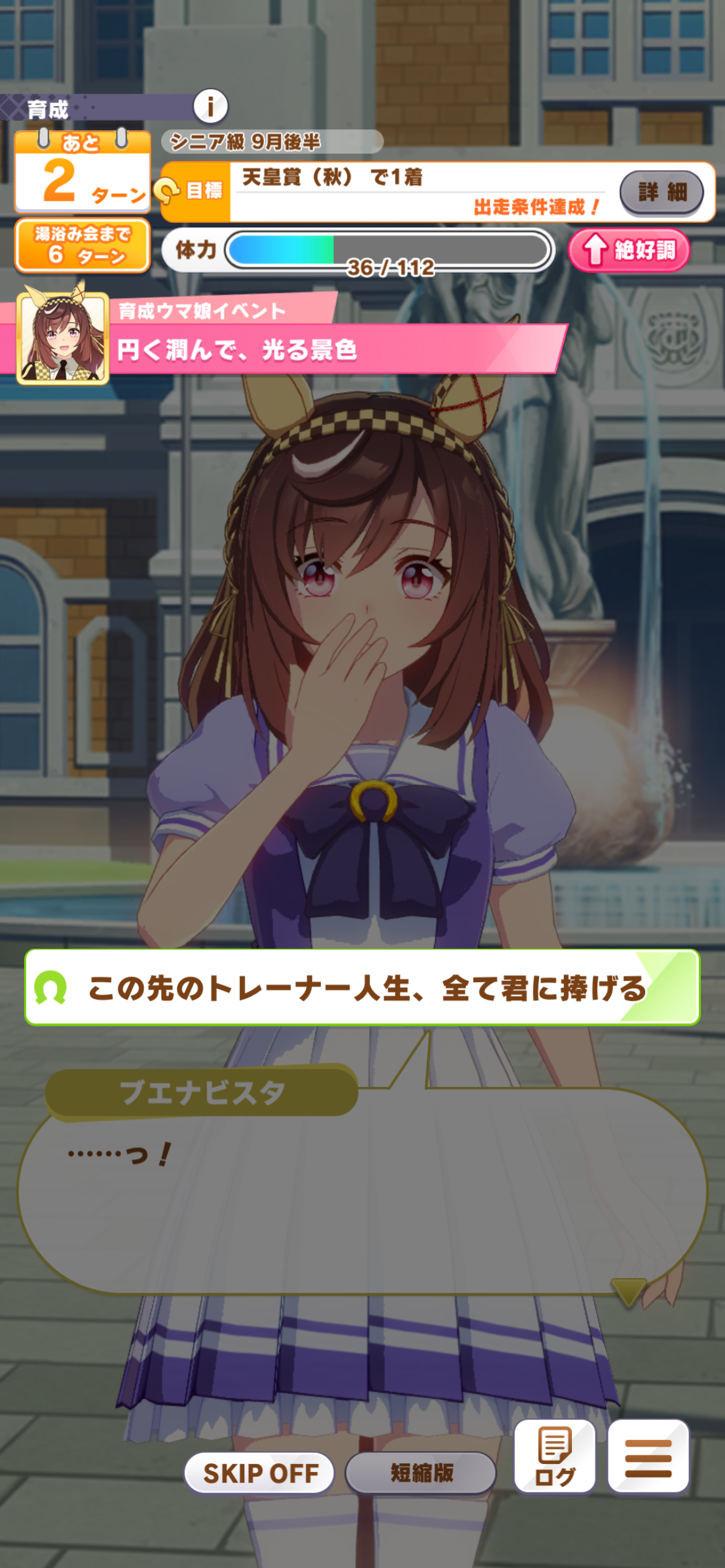Open the hamburger menu
Image resolution: width=725 pixels, height=1568 pixels.
648,1457
